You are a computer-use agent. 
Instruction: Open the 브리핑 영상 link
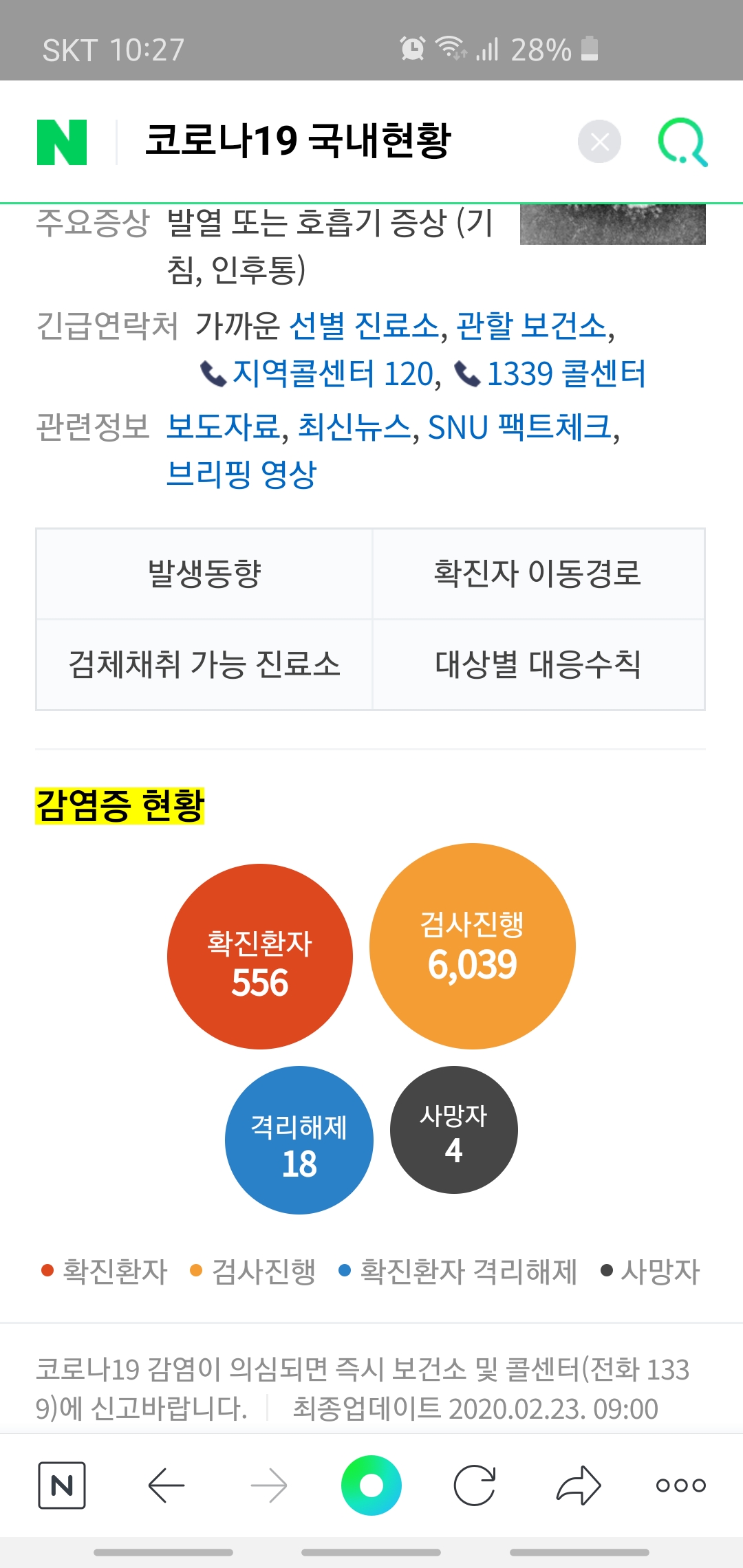[241, 475]
